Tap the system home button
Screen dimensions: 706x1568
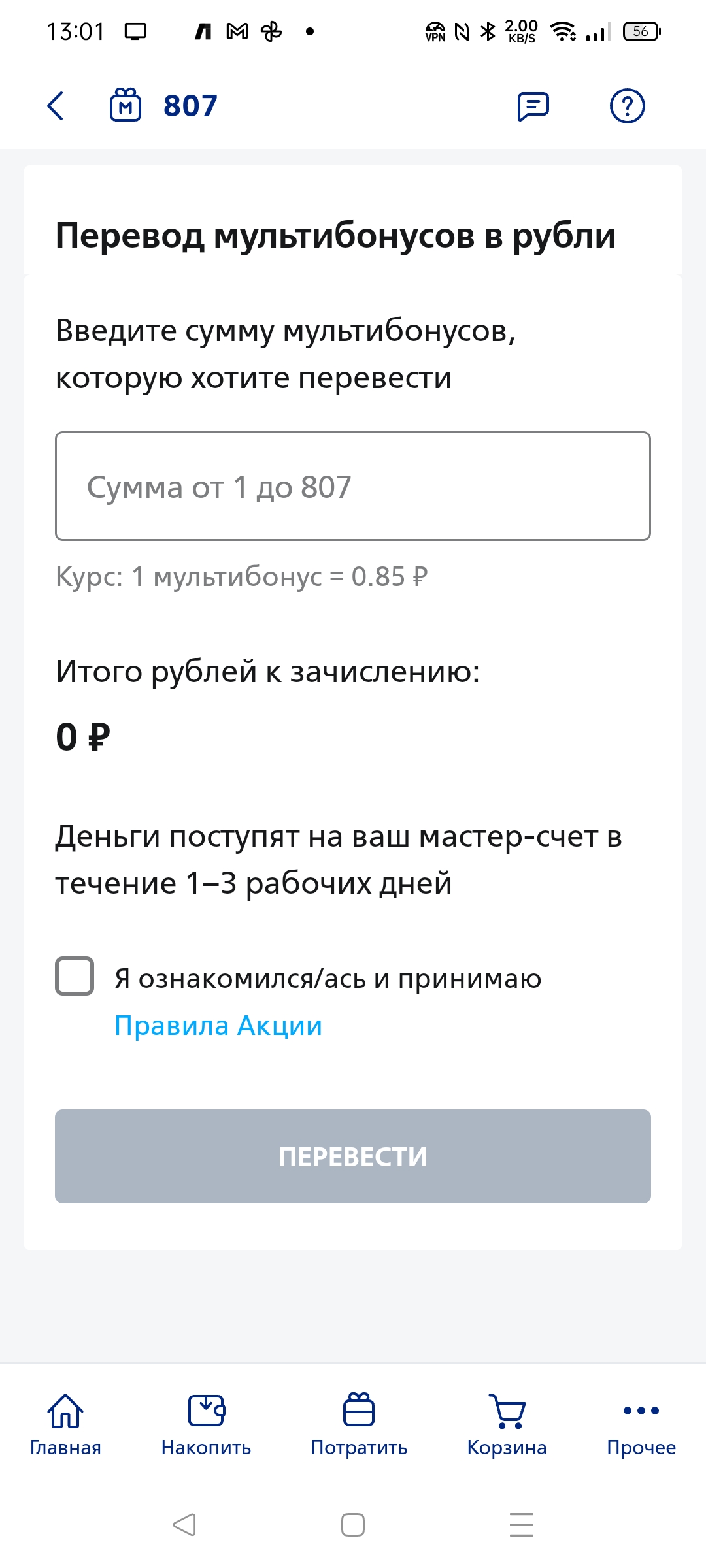[x=353, y=1525]
